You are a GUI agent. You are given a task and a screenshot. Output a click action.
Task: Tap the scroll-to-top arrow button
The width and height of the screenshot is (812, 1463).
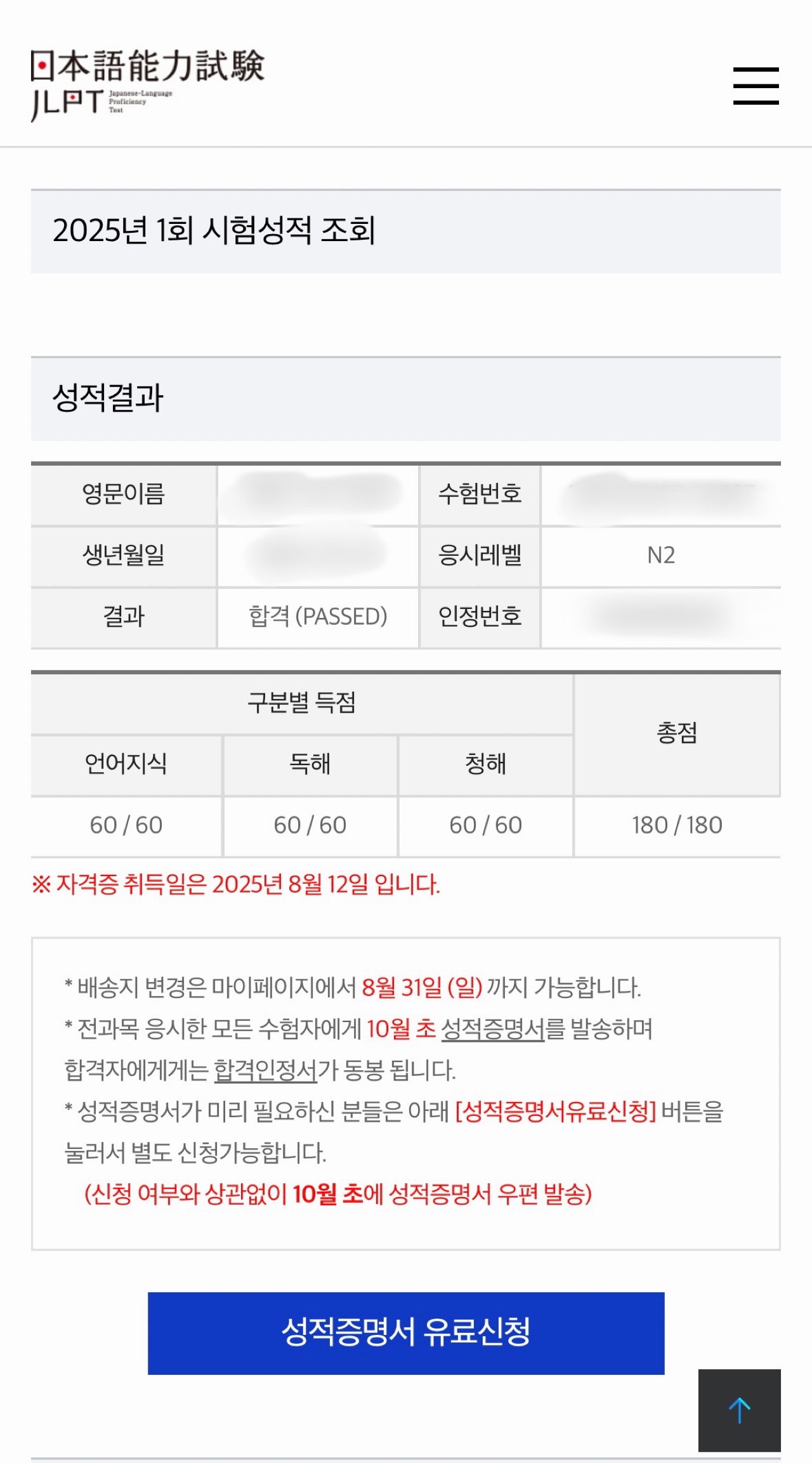[739, 1410]
